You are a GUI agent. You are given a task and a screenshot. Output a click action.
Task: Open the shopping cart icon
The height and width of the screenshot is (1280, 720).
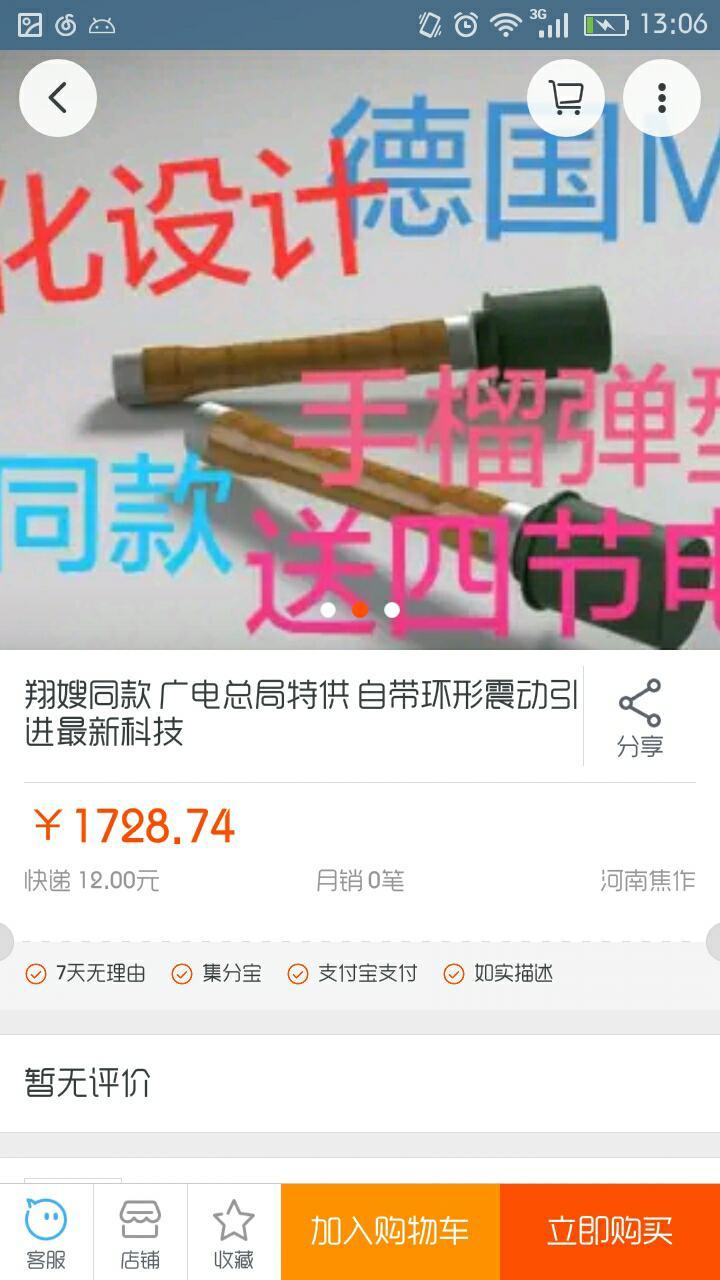click(566, 97)
